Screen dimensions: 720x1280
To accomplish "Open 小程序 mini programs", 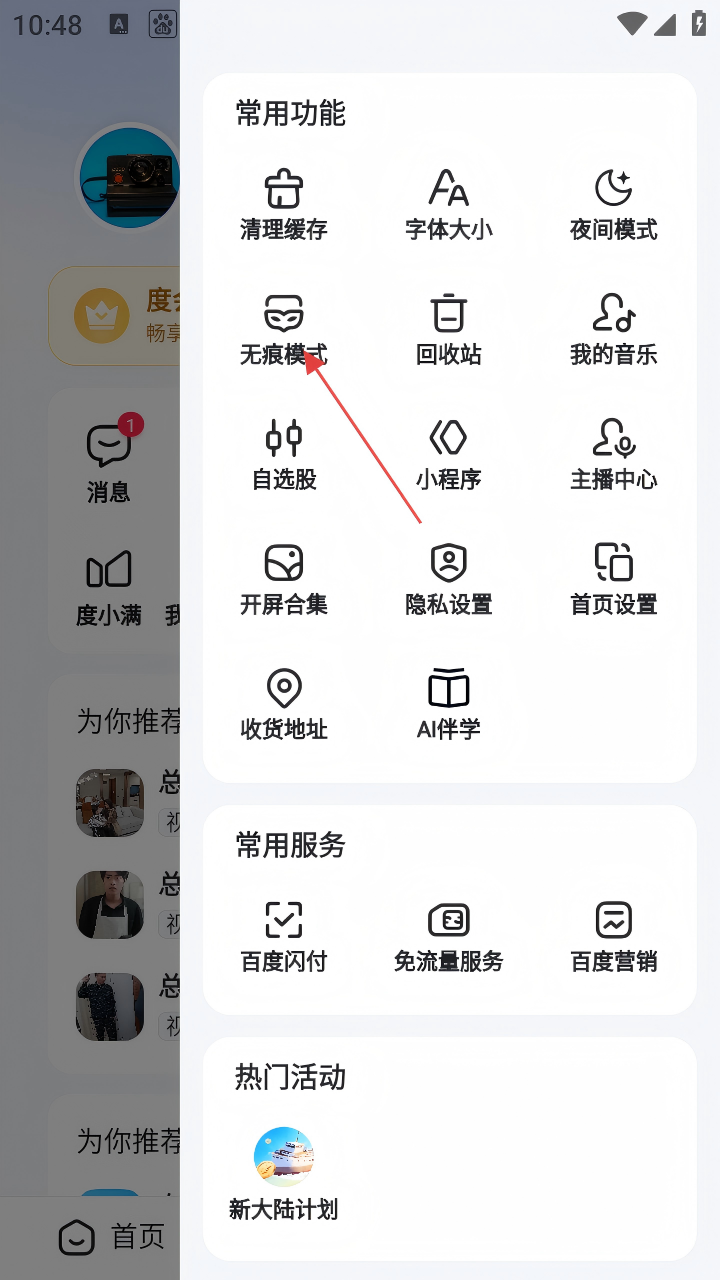I will (x=449, y=455).
